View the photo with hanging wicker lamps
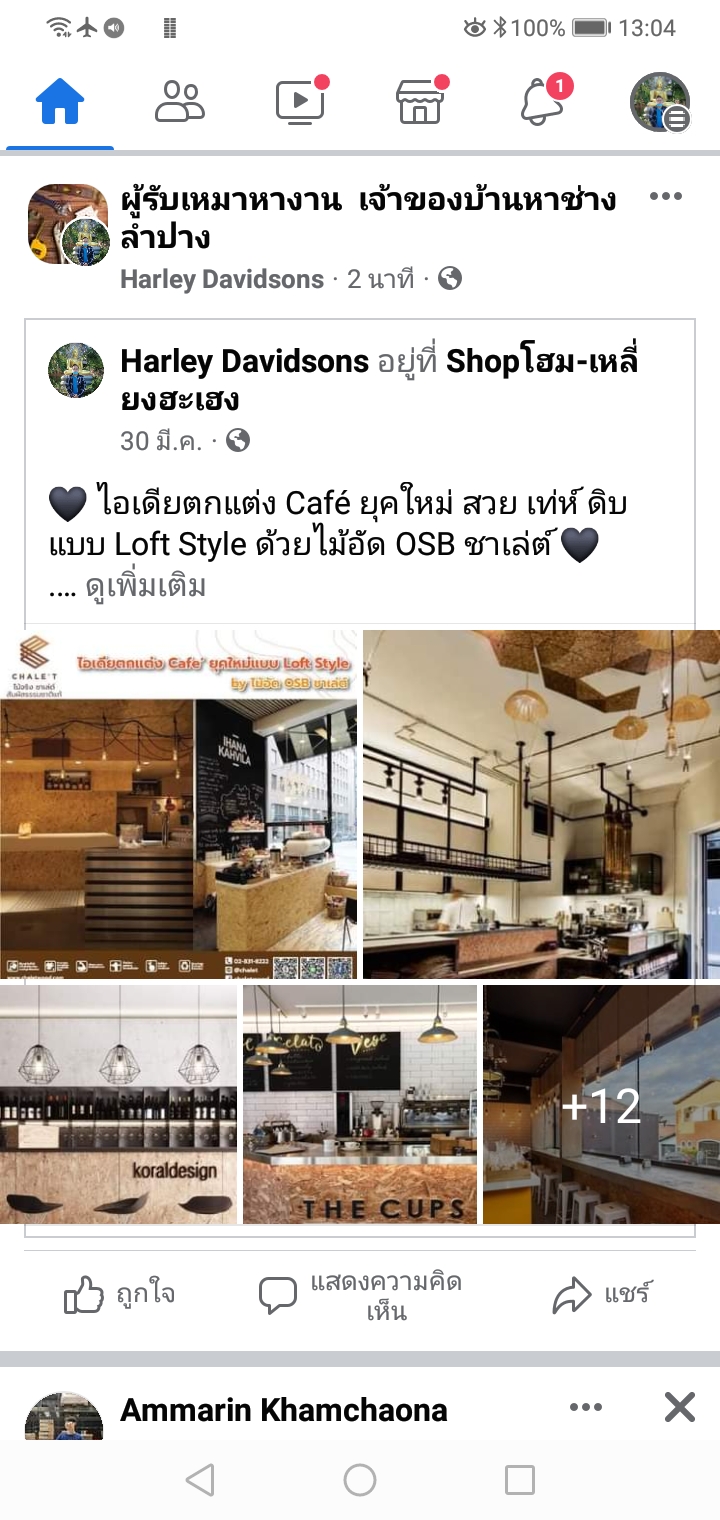Viewport: 720px width, 1520px height. [541, 804]
